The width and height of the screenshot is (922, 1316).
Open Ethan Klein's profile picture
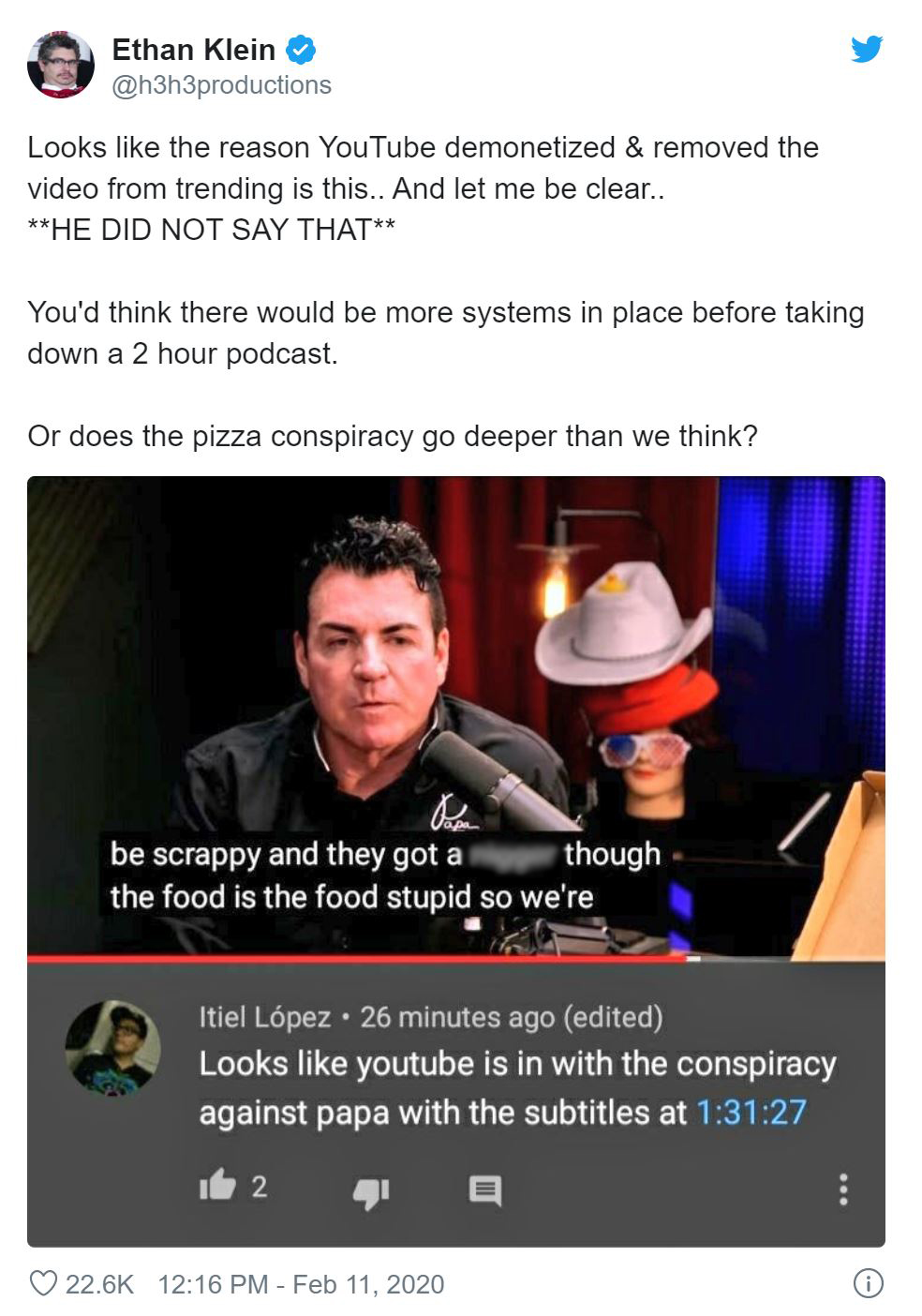tap(61, 66)
